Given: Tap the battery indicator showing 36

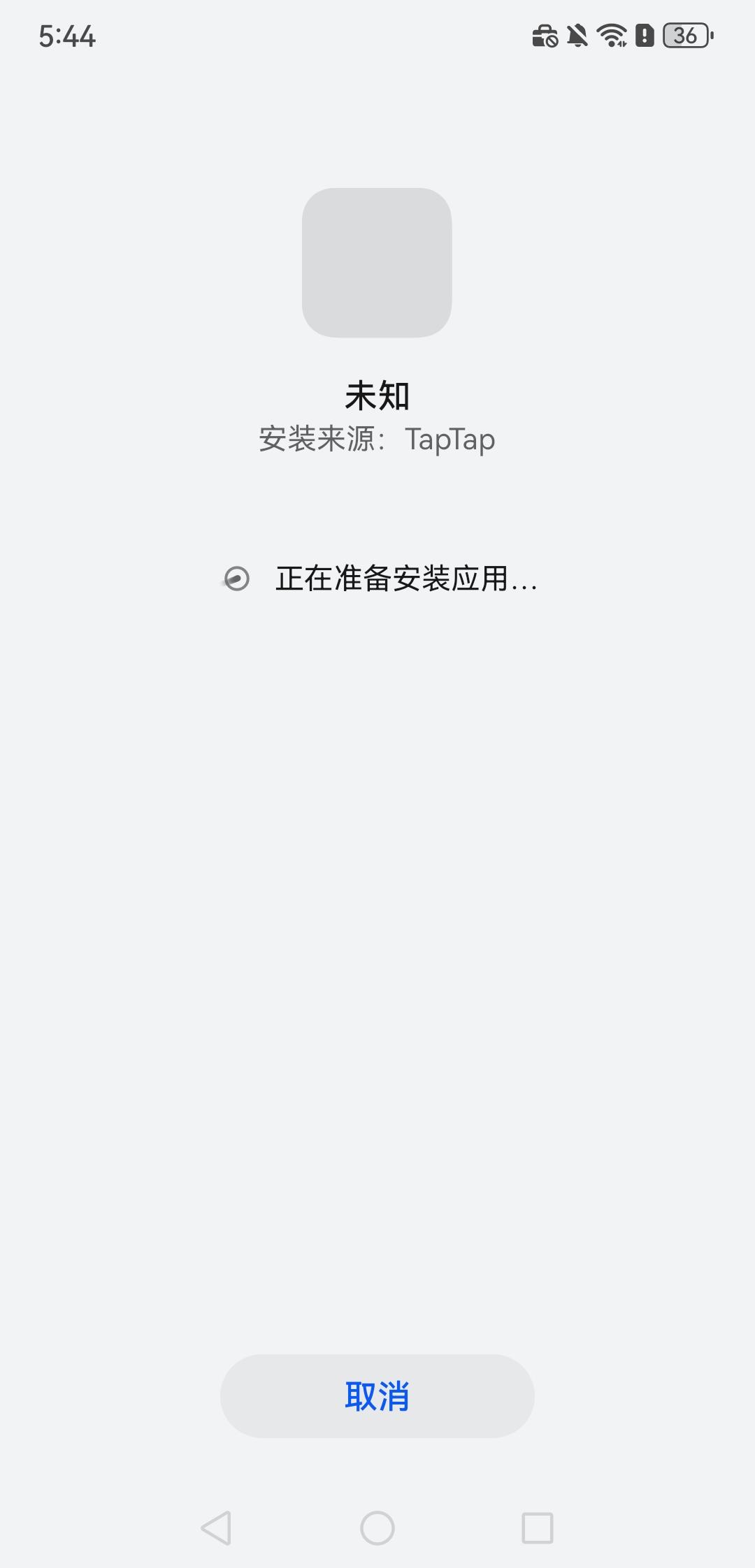Looking at the screenshot, I should pos(686,34).
